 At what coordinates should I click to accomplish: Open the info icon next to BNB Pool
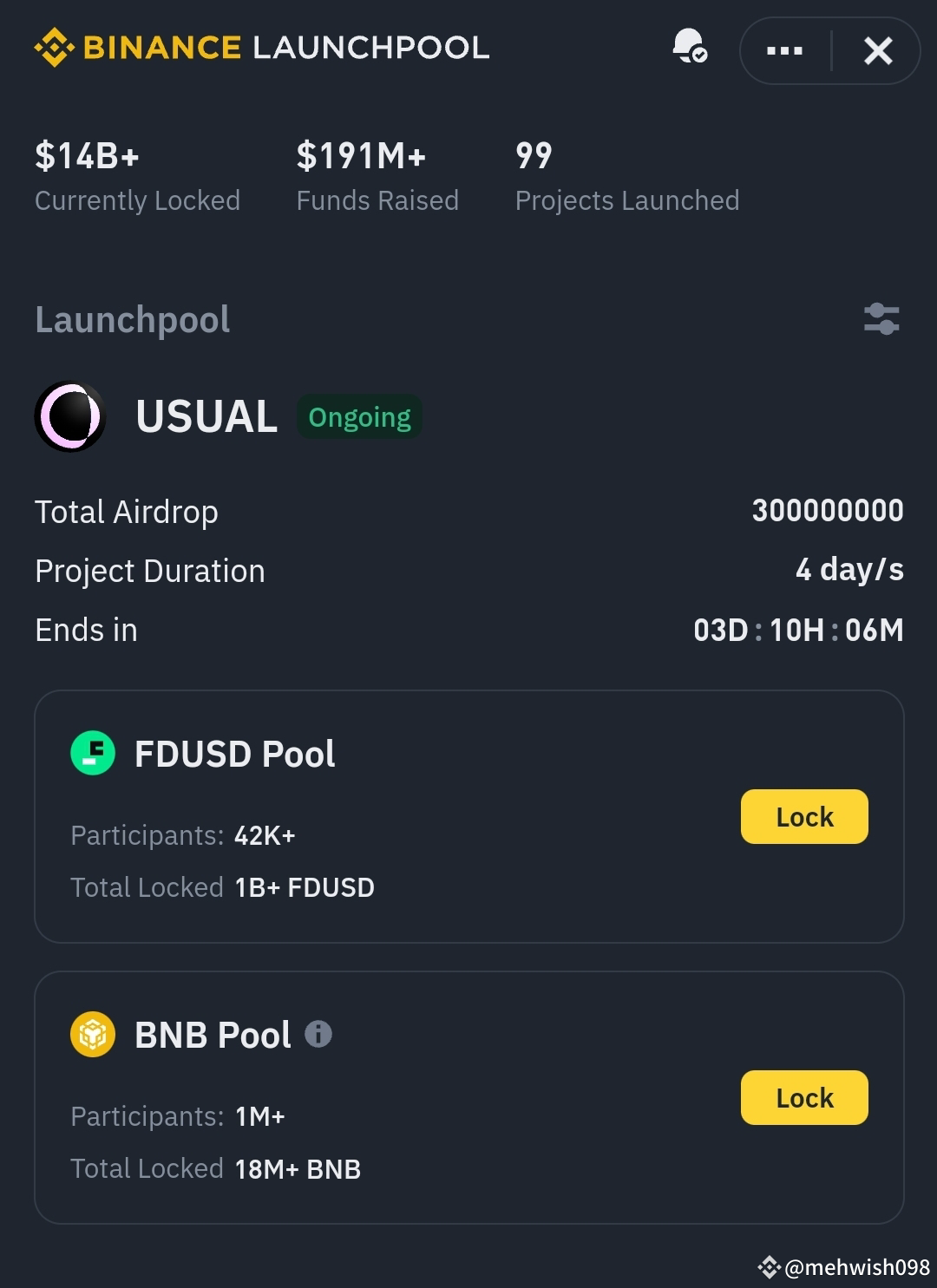click(319, 1033)
